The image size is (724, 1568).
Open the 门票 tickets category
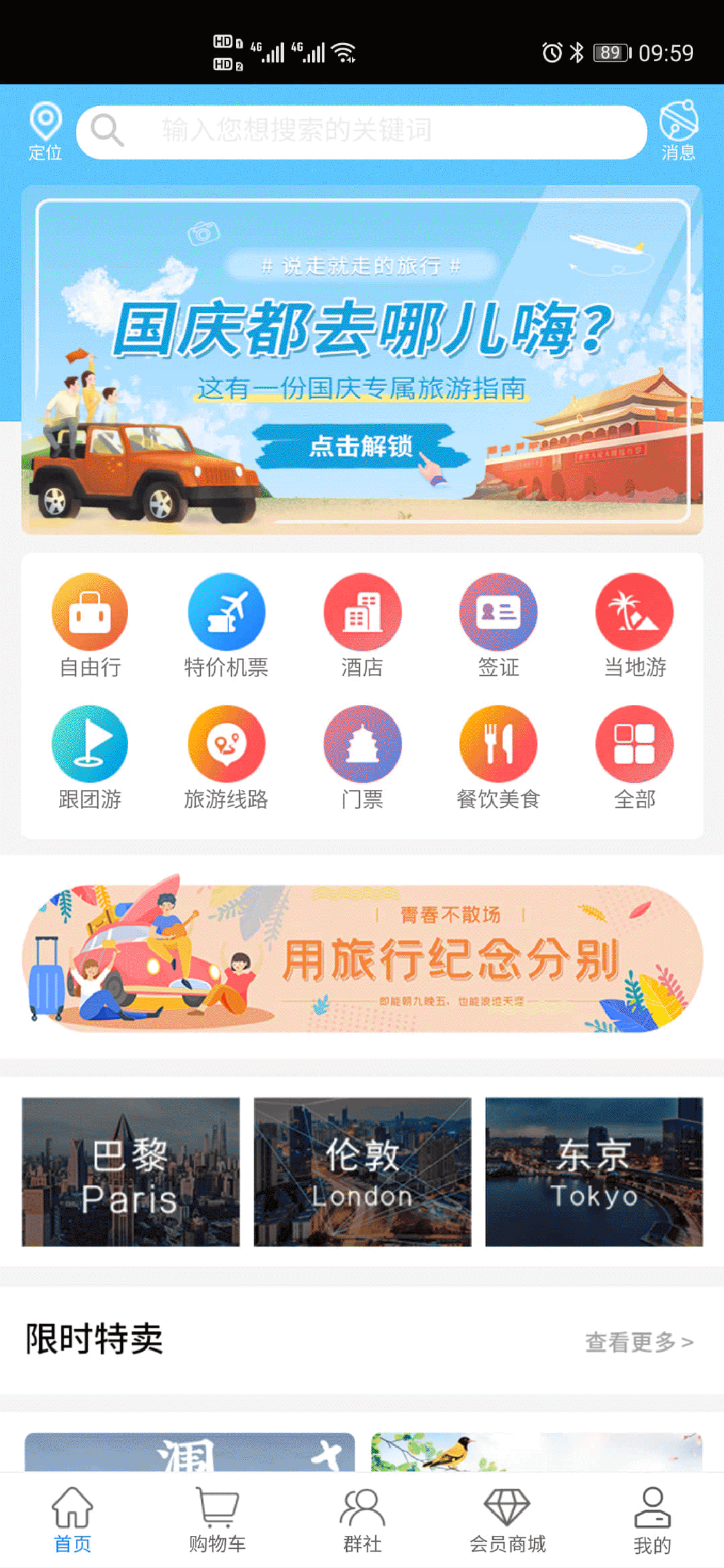[x=362, y=757]
